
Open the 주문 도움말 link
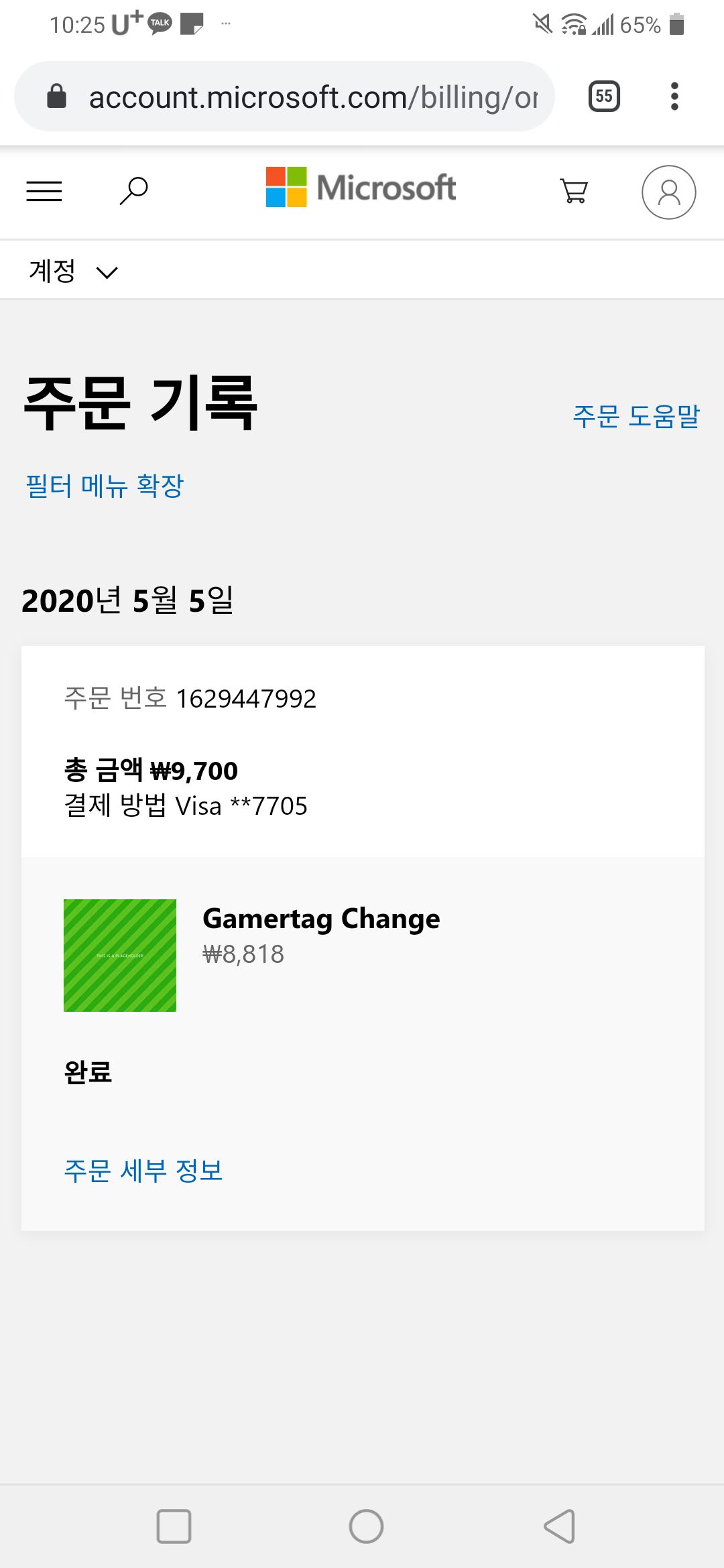pyautogui.click(x=636, y=416)
